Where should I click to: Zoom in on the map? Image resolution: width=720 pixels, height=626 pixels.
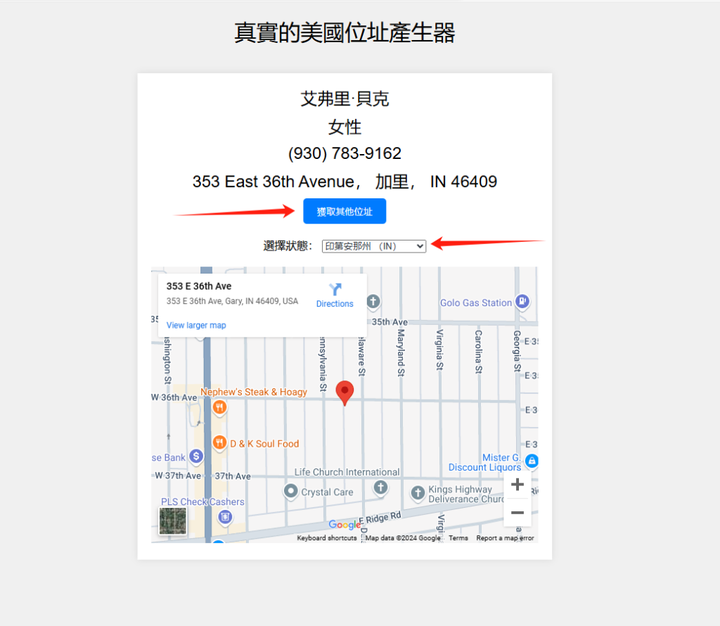(x=517, y=485)
